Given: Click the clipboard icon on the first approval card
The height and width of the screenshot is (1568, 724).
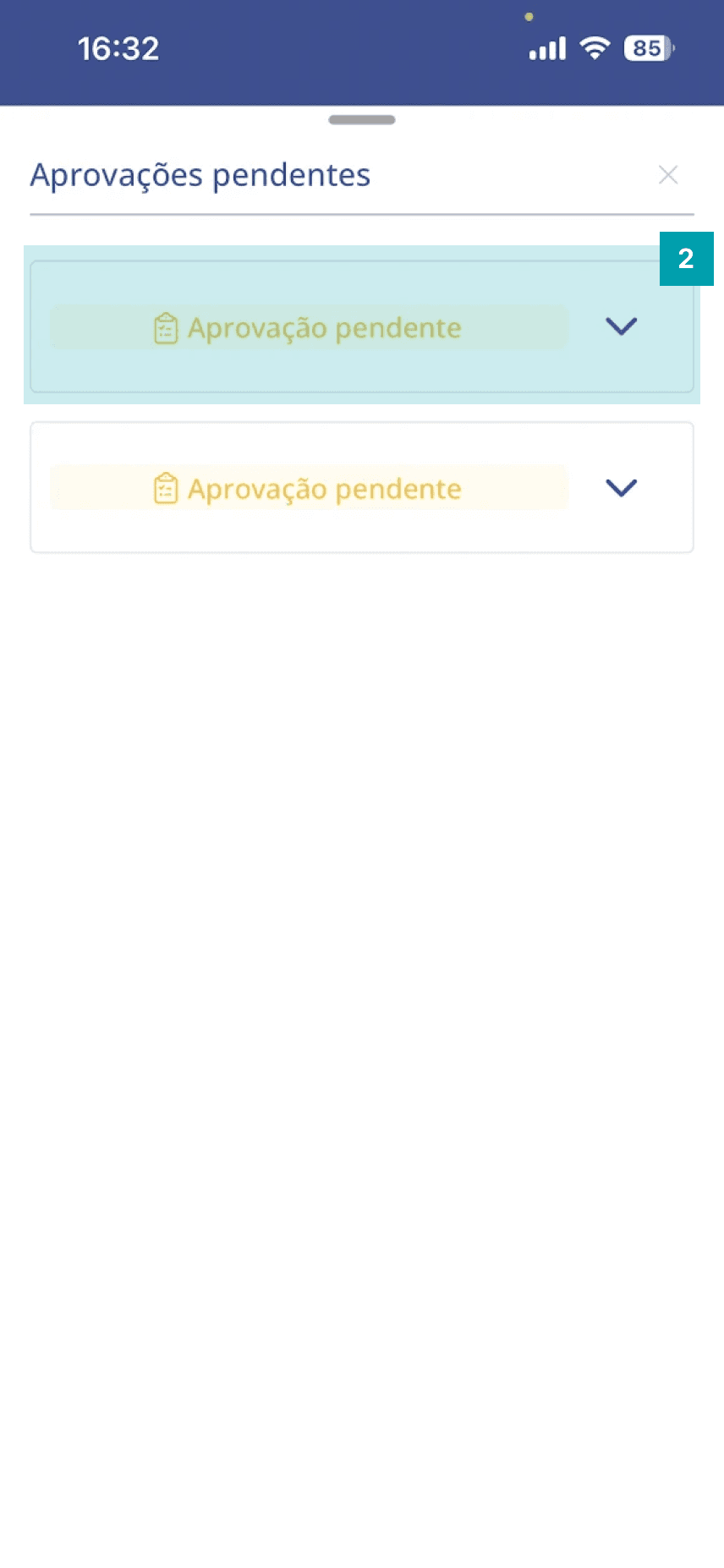Looking at the screenshot, I should coord(166,326).
